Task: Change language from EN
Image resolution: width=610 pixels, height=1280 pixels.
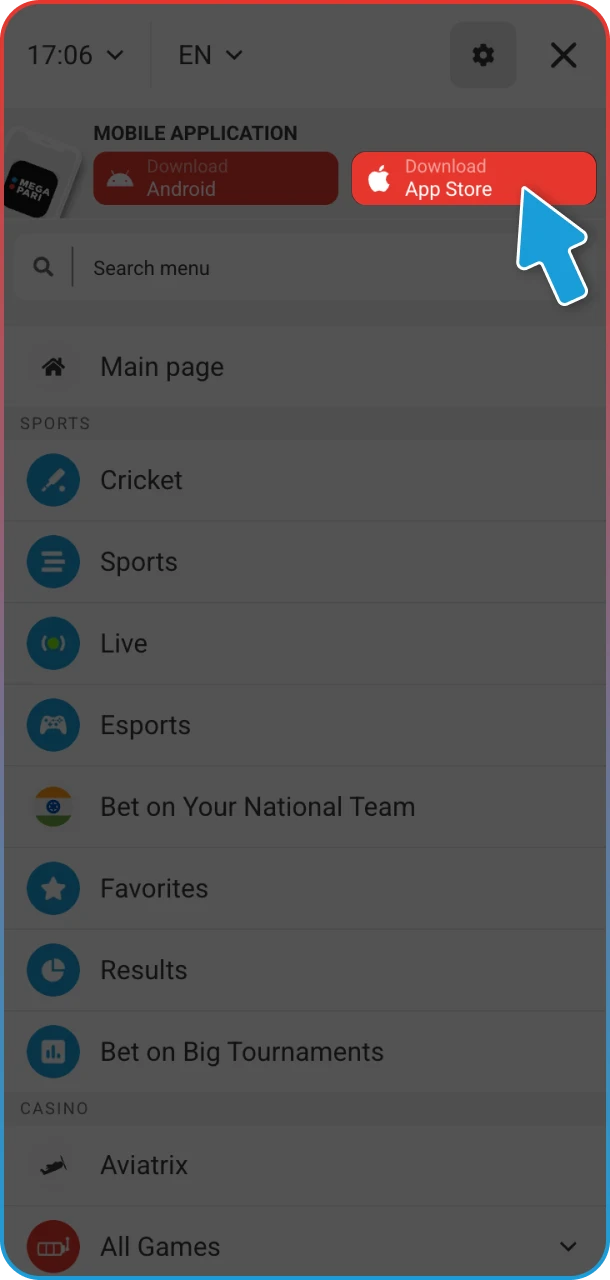Action: (210, 55)
